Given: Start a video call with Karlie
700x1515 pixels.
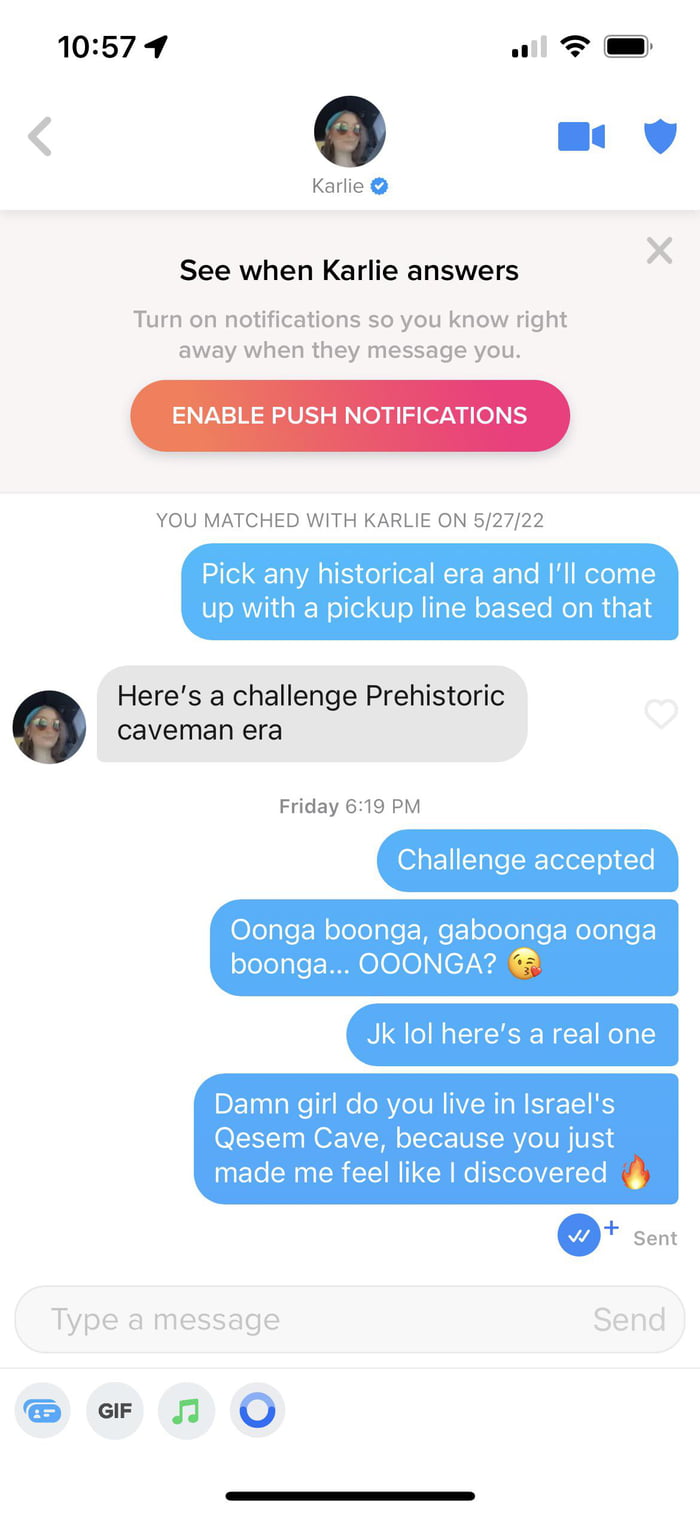Looking at the screenshot, I should tap(581, 136).
